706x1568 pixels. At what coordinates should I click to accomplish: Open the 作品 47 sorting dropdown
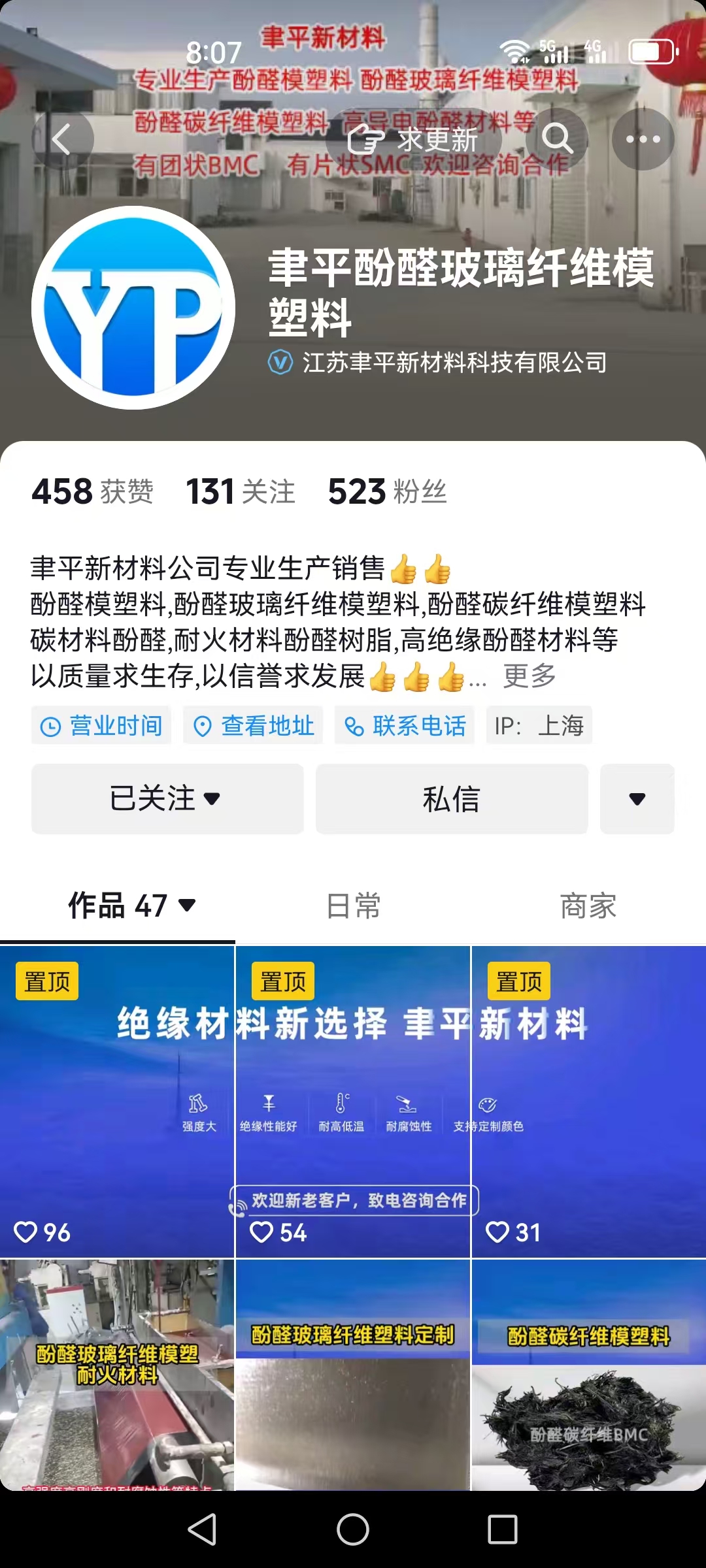pyautogui.click(x=131, y=906)
